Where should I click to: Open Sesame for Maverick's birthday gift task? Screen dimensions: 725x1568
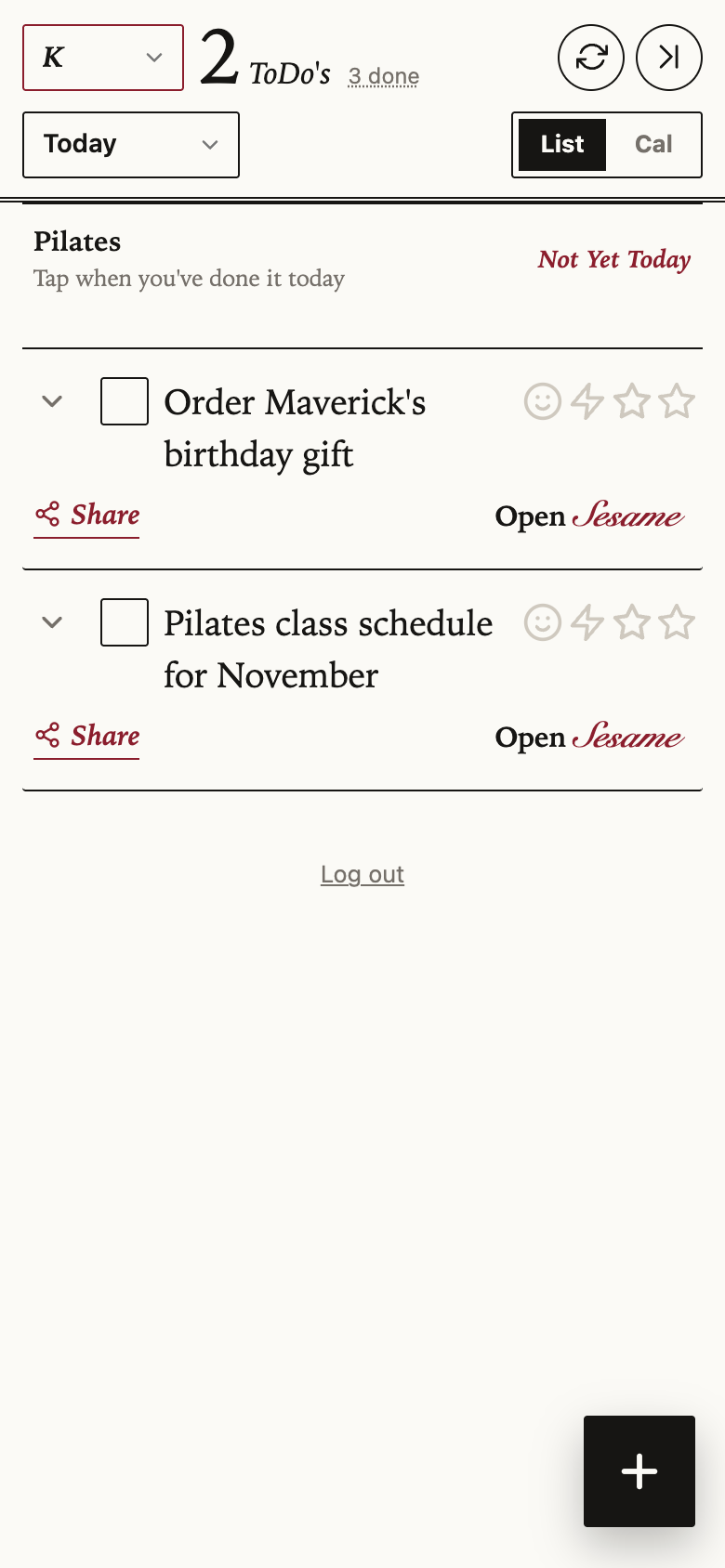point(589,516)
